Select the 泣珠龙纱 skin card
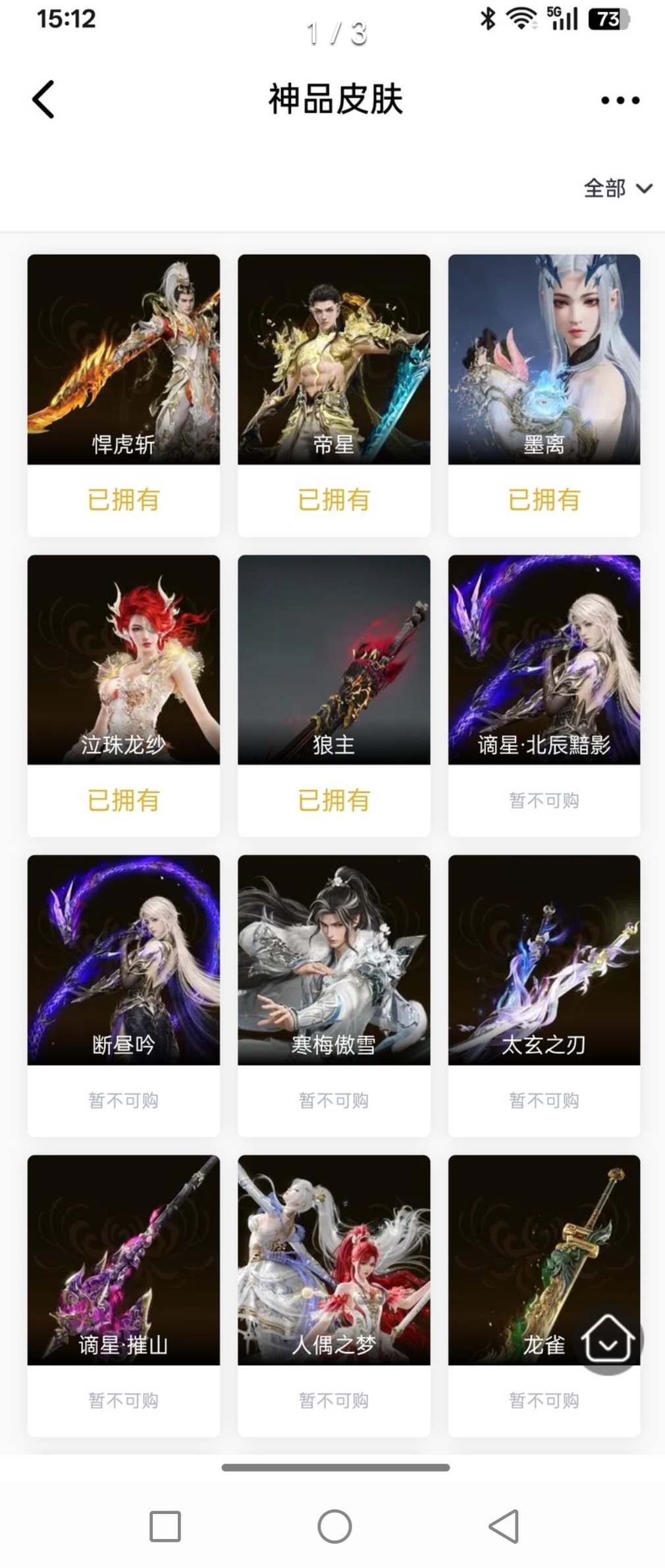Screen dimensions: 665x1568 [123, 661]
